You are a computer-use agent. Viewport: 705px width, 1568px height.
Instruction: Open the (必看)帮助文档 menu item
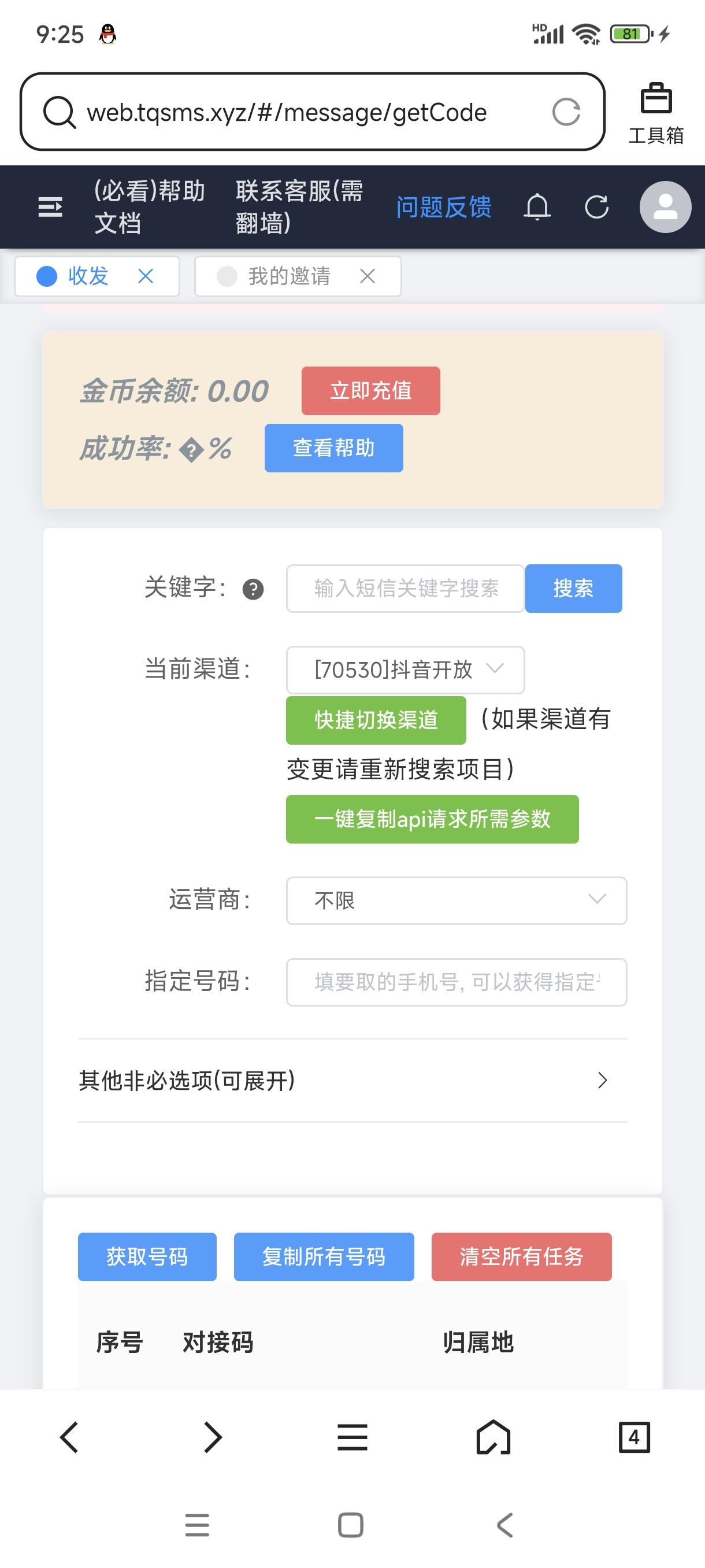click(x=150, y=208)
